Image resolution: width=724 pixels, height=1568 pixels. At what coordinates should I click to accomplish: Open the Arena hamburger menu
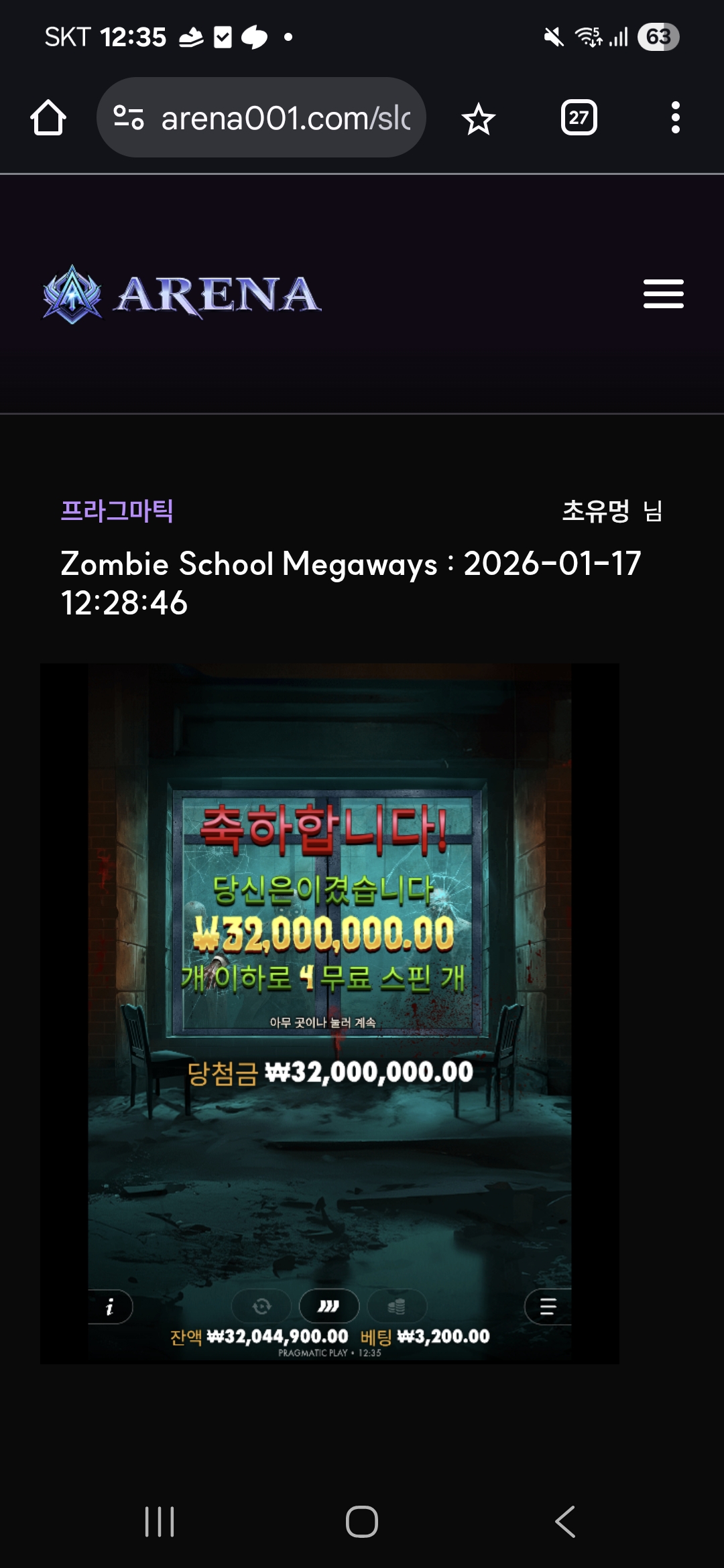click(x=663, y=294)
